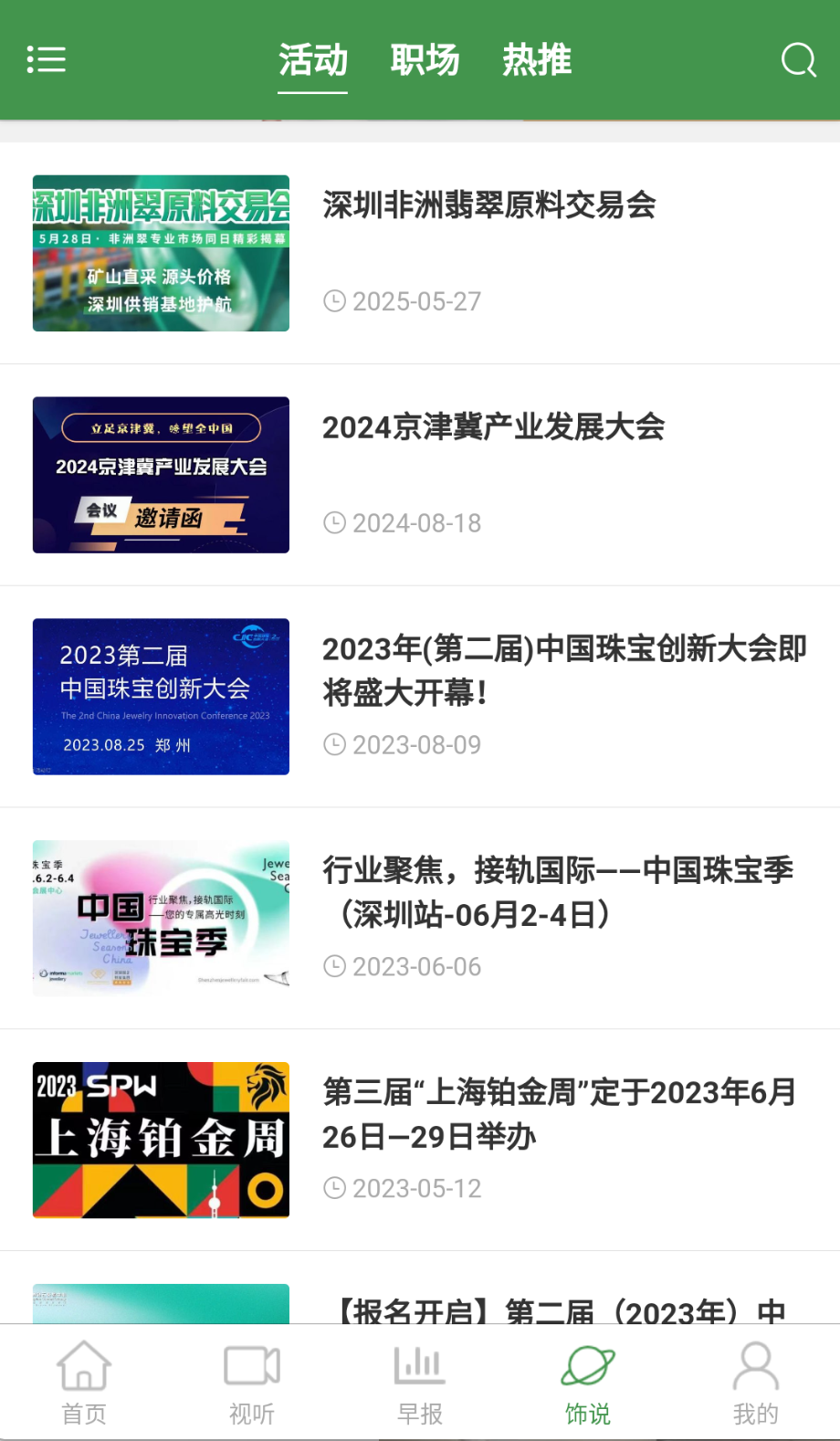The height and width of the screenshot is (1441, 840).
Task: Select the 热推 tab at top
Action: point(537,59)
